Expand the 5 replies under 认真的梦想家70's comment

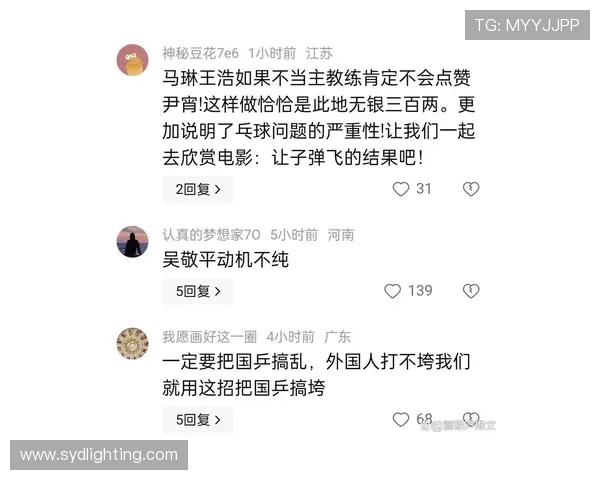197,291
